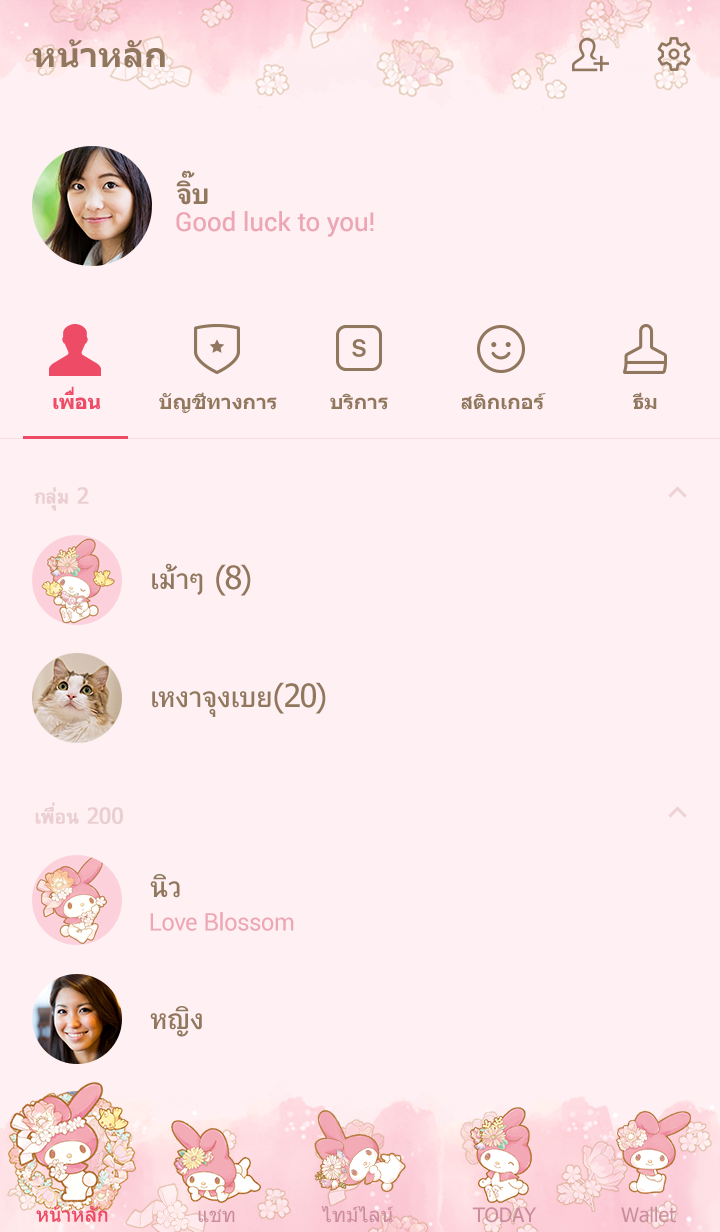Open friend หญิง's profile
The image size is (720, 1232).
[175, 1019]
